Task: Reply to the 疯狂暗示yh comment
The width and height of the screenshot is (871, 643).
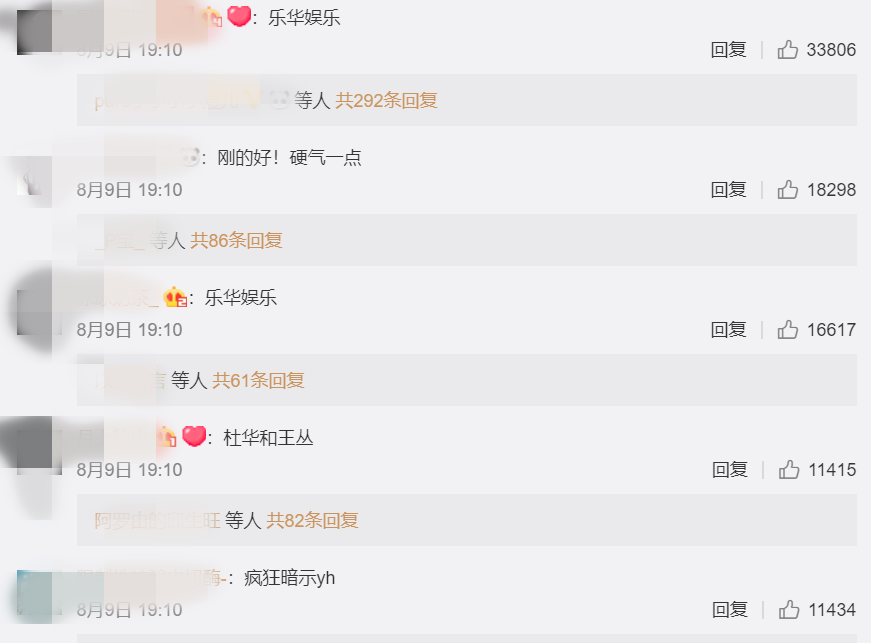Action: [x=729, y=610]
